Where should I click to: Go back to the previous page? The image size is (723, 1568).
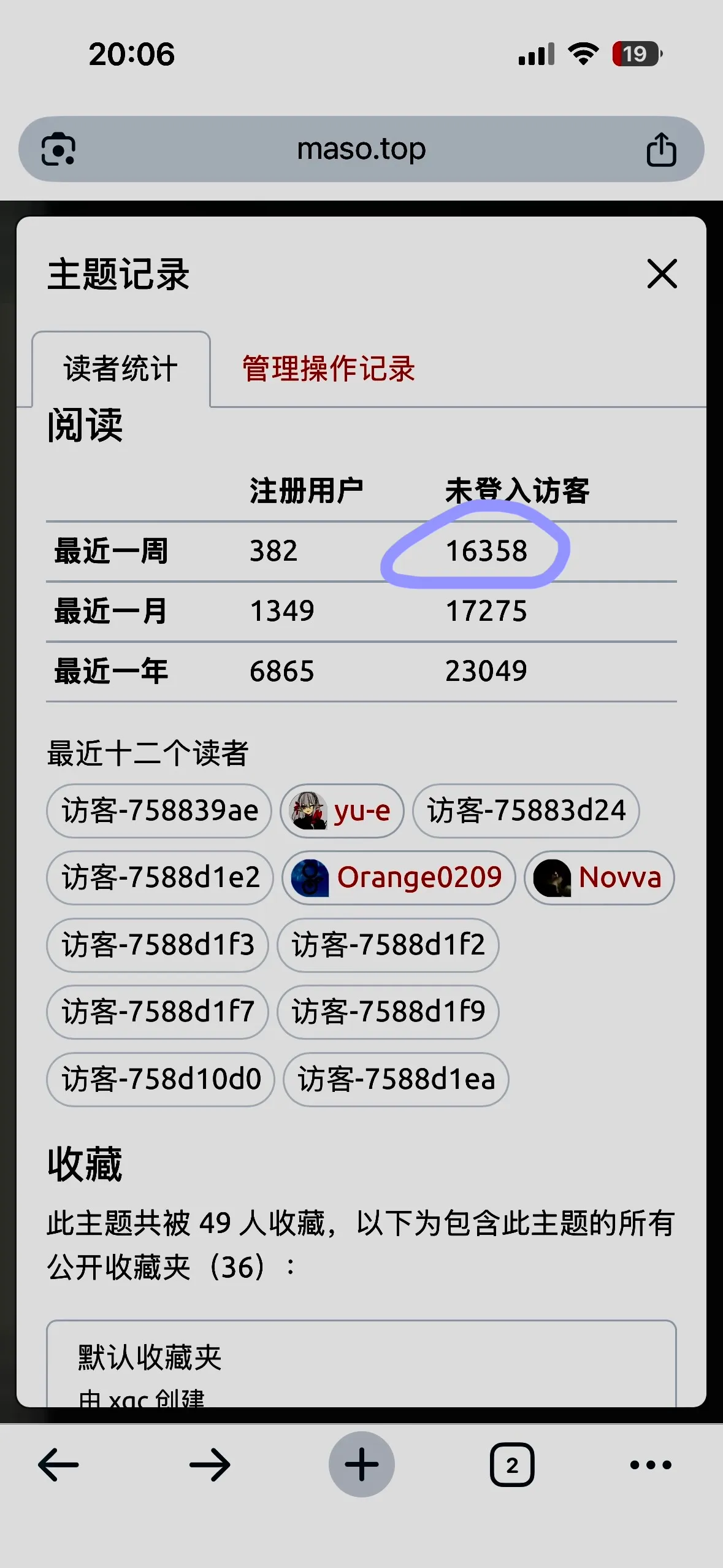[58, 1465]
